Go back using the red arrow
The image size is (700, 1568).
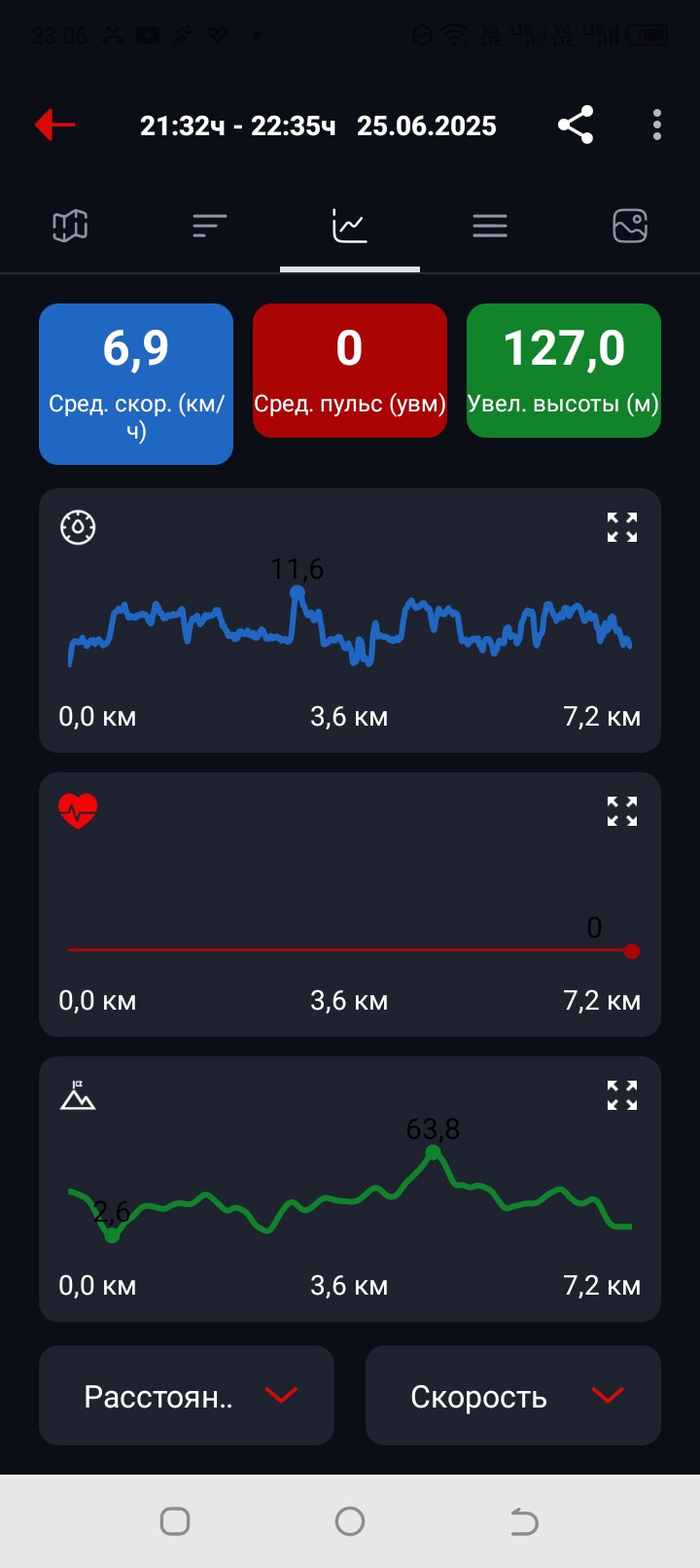pos(55,125)
